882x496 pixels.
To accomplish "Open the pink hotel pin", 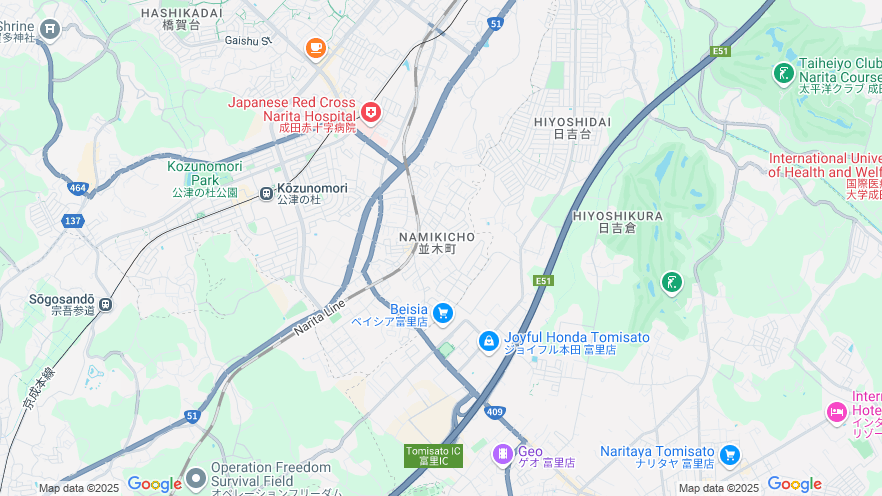I will coord(836,411).
